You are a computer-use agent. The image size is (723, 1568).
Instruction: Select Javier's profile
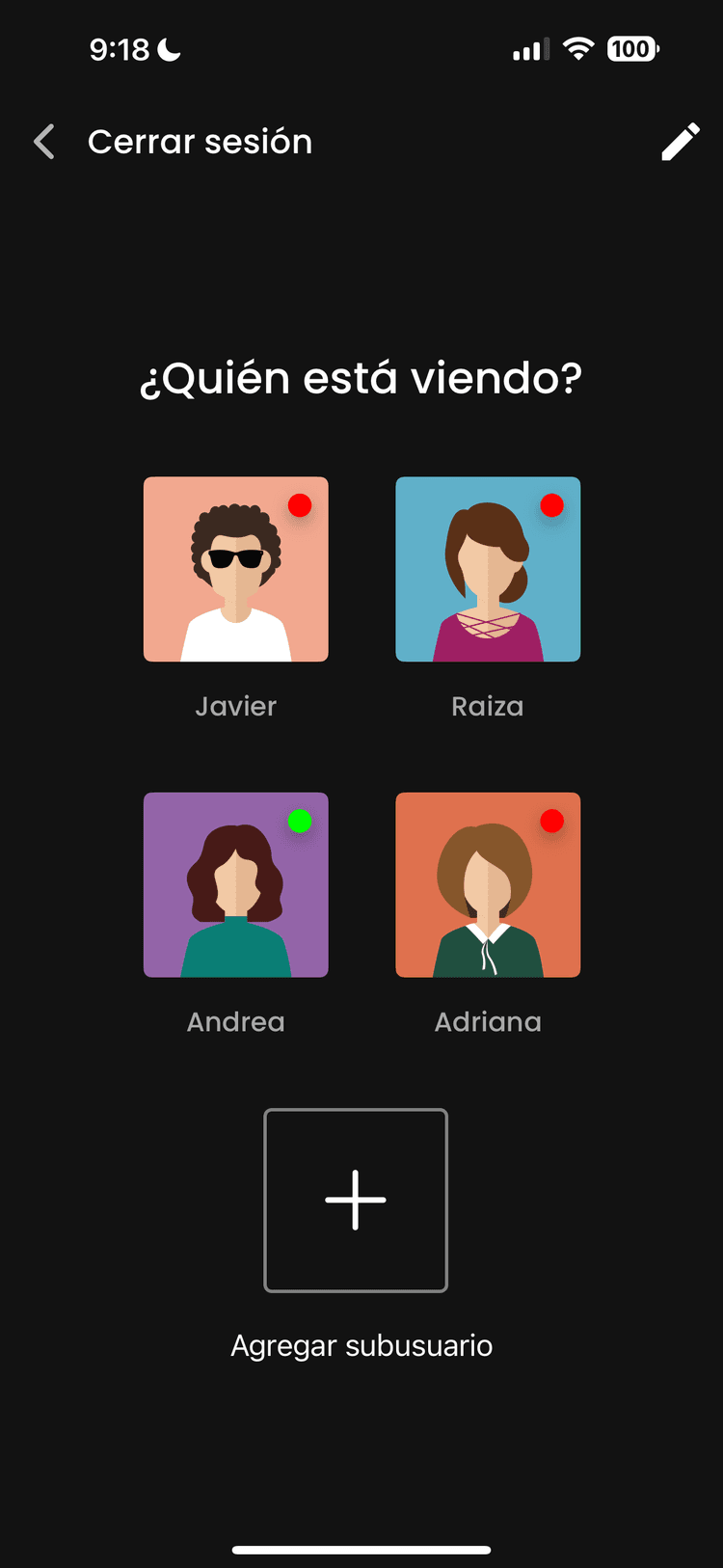pyautogui.click(x=236, y=569)
